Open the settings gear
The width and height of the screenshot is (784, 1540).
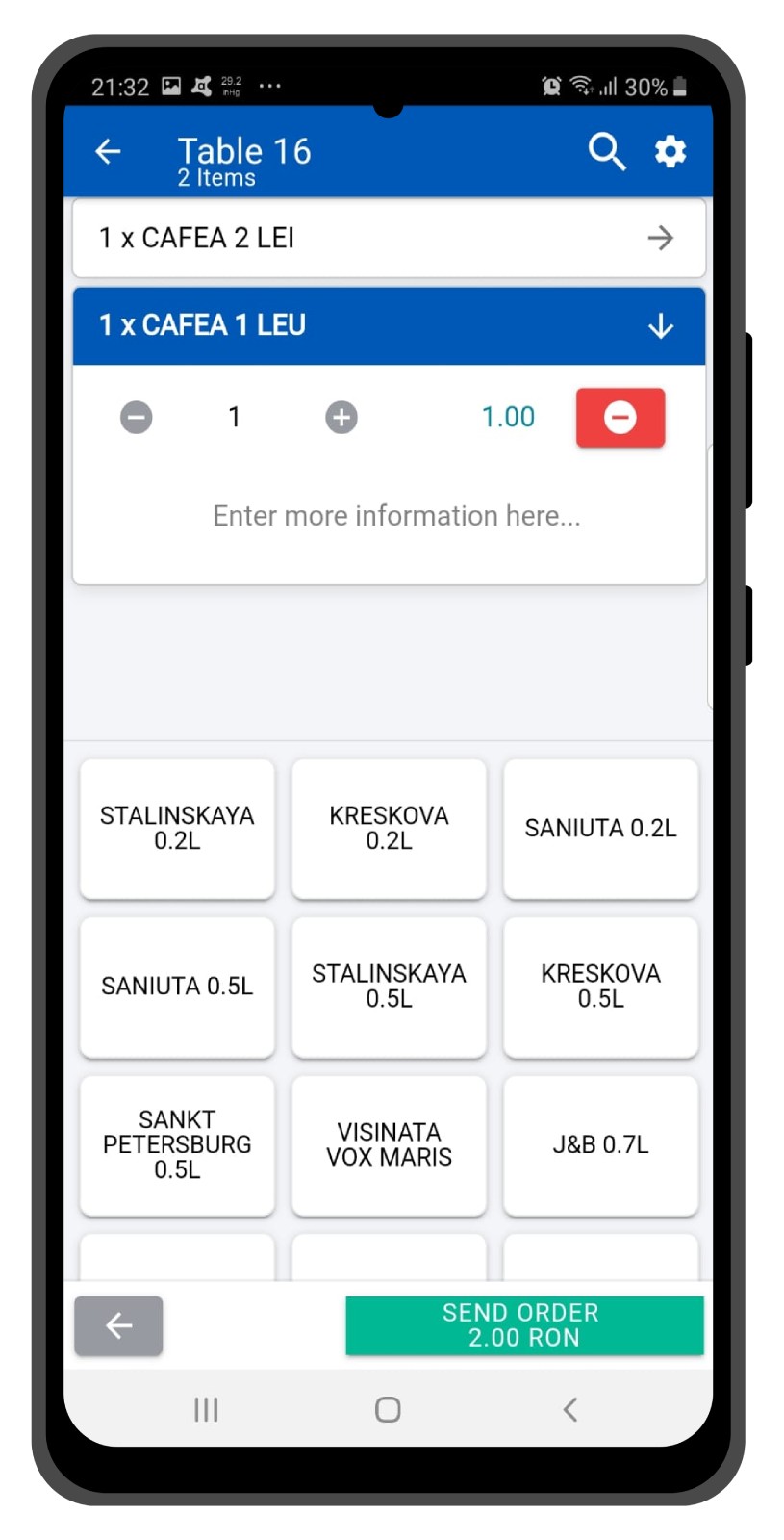(x=670, y=151)
